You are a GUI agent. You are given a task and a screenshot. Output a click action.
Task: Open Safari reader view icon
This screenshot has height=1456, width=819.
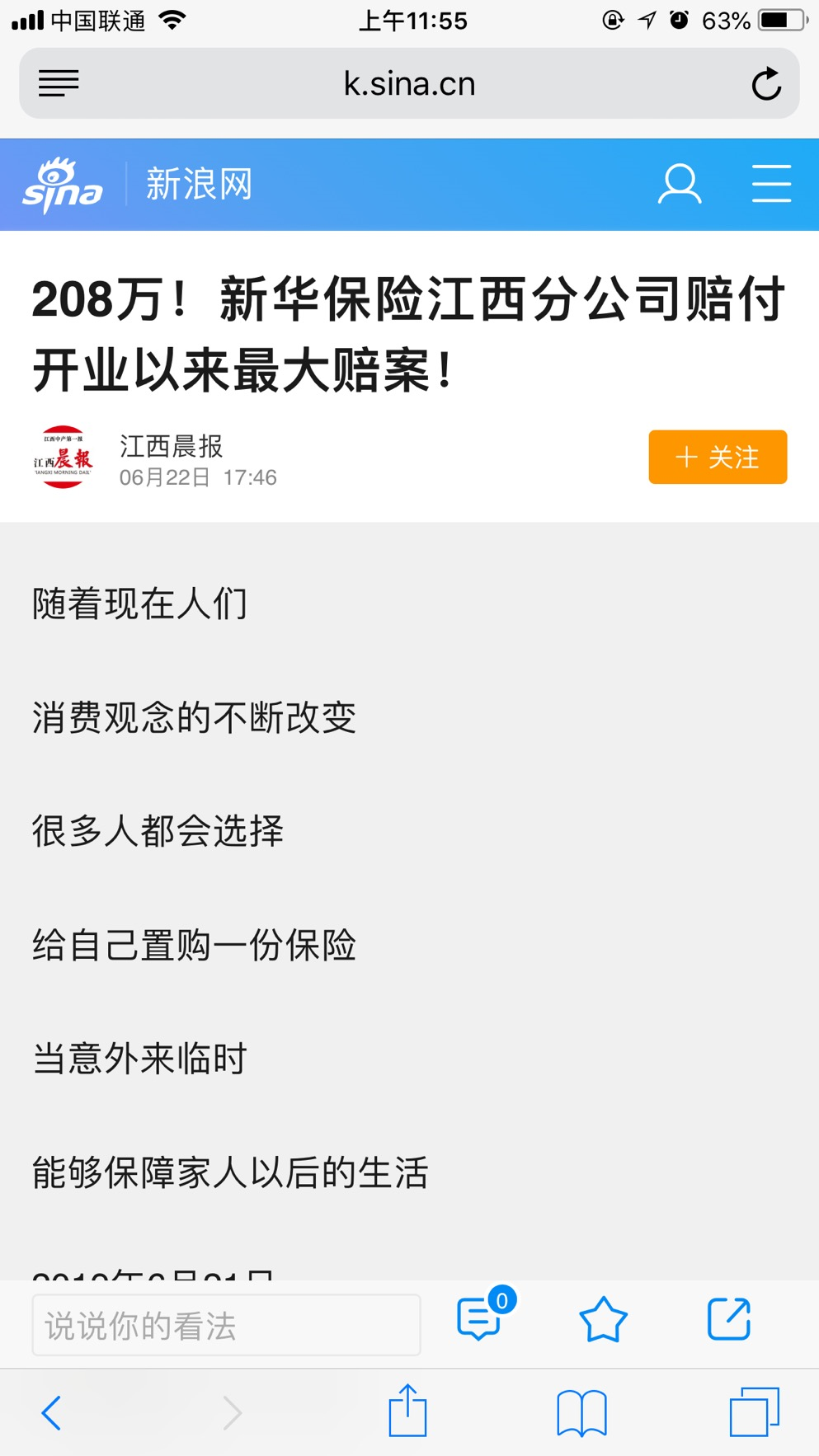click(59, 83)
